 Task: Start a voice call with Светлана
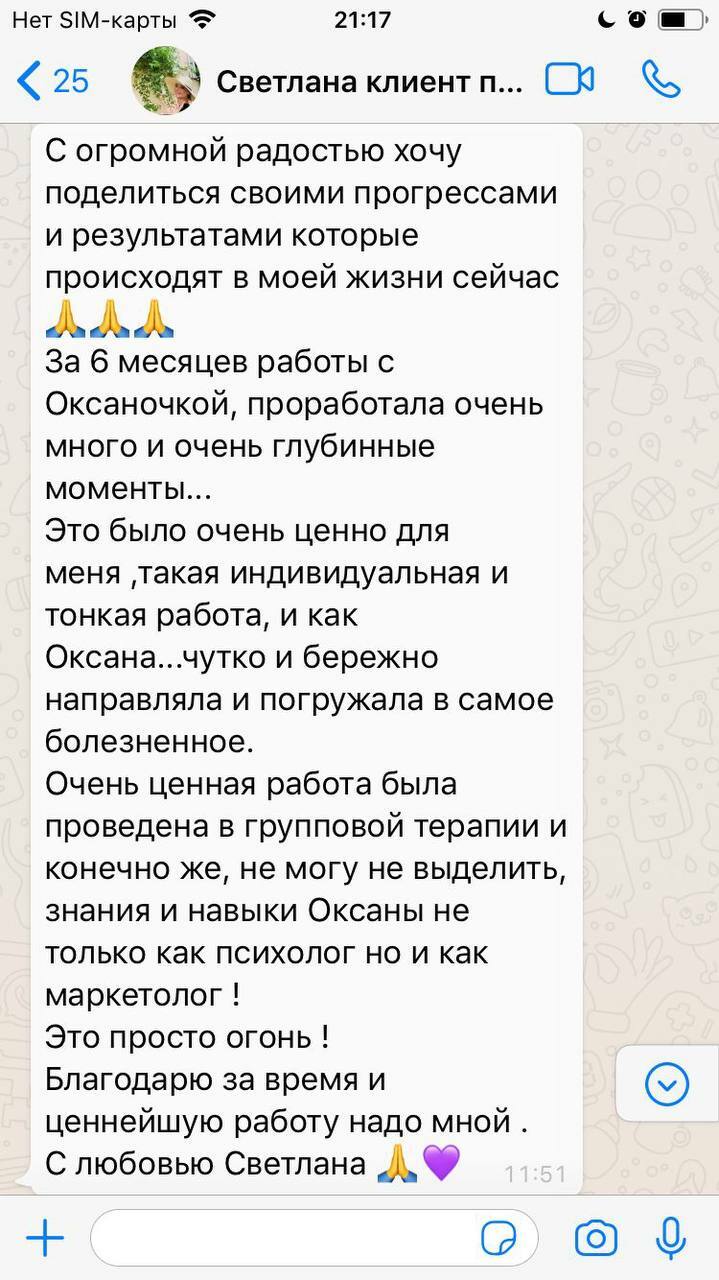661,80
